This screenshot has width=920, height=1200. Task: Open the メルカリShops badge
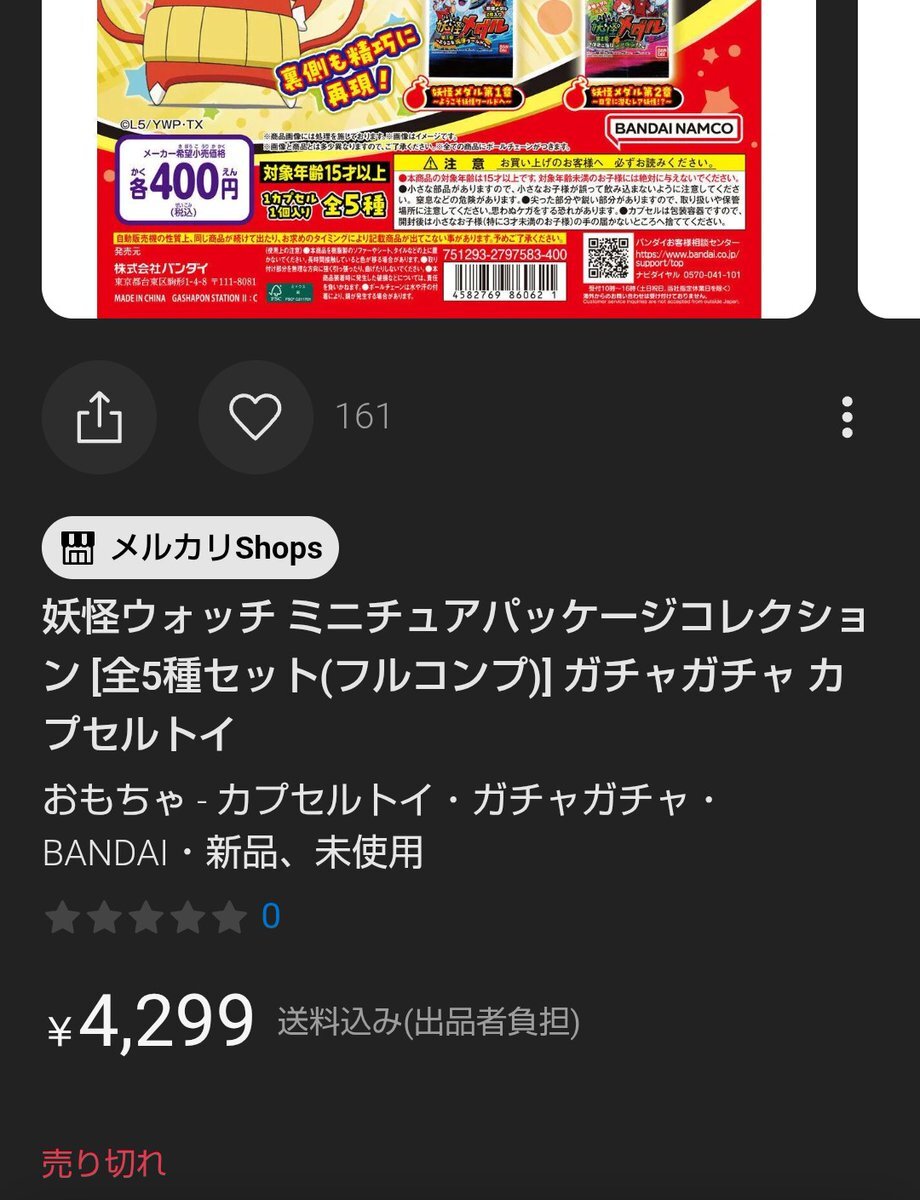tap(190, 548)
